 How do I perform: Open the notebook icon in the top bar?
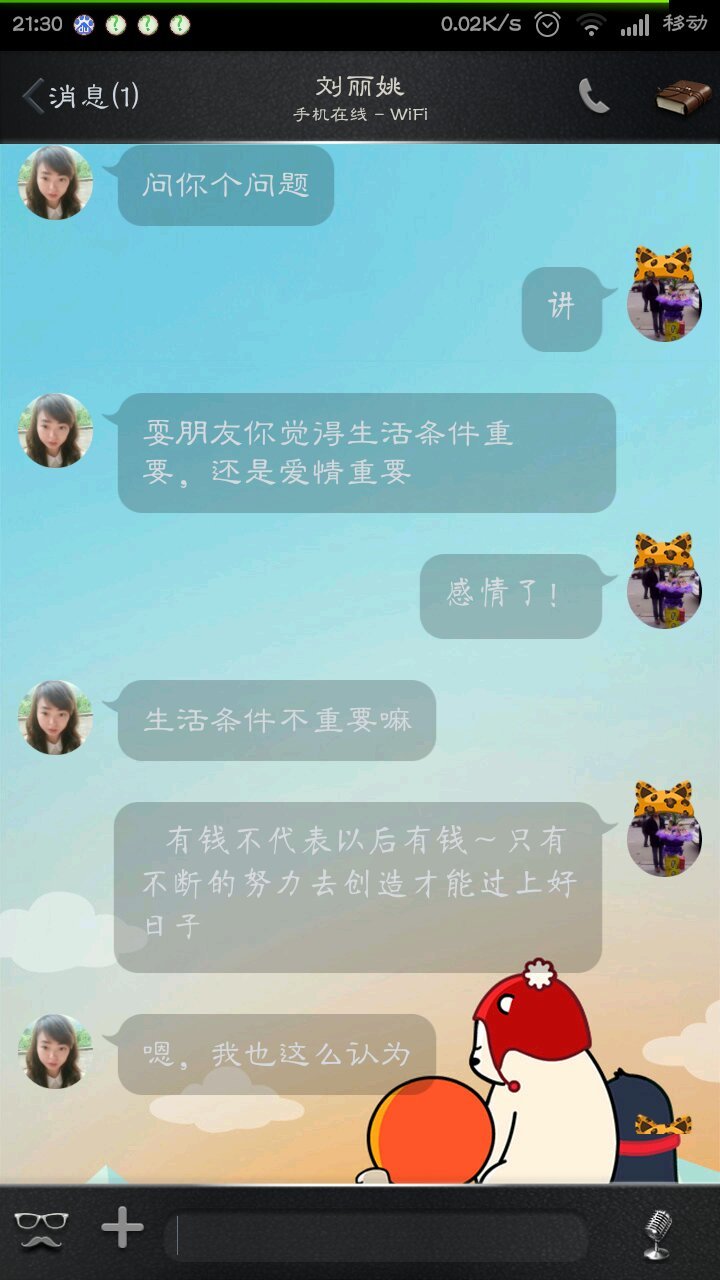[x=683, y=97]
